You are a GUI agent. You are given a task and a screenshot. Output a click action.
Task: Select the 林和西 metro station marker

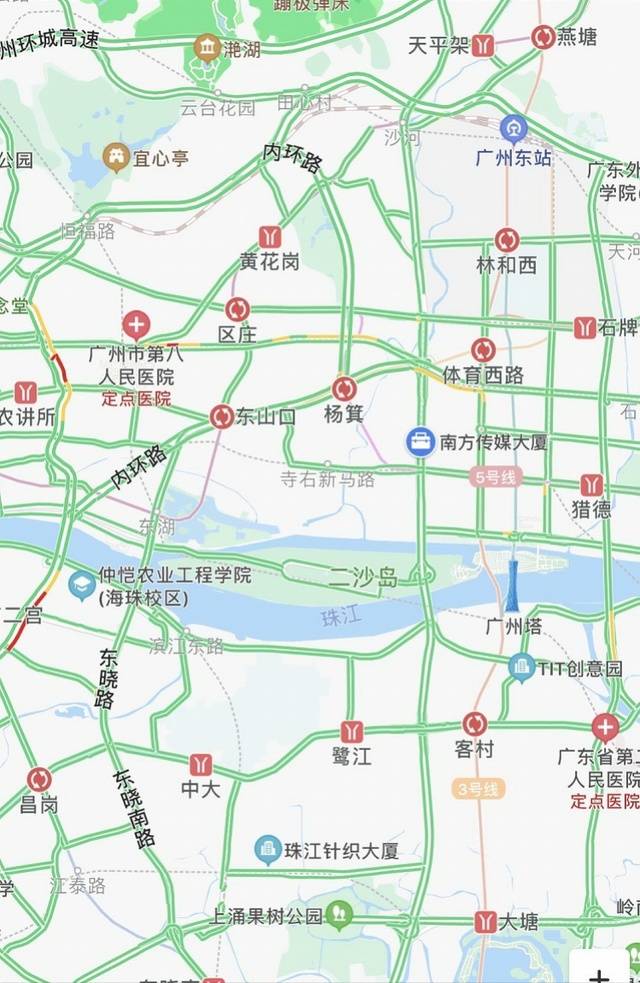507,240
